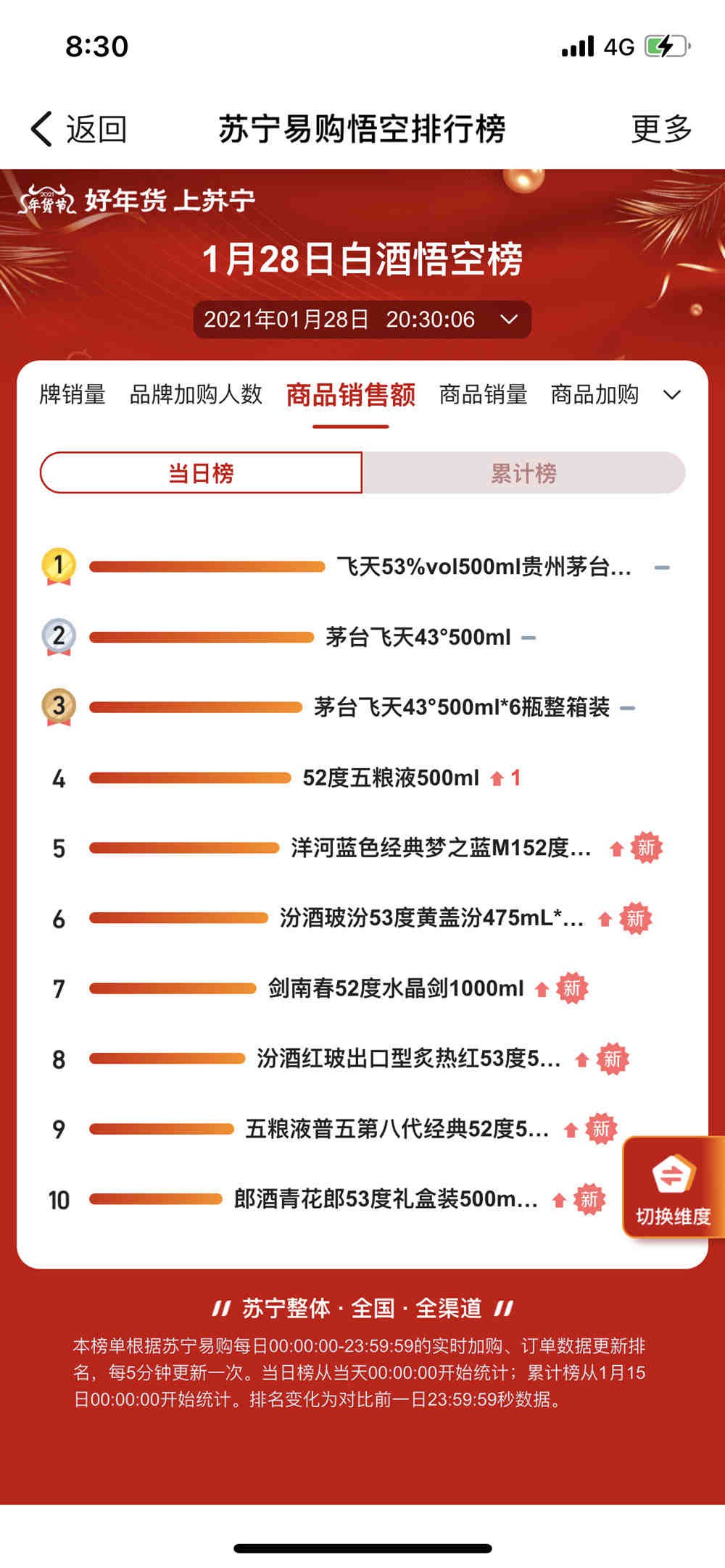View 52度五粮液500ml product
The height and width of the screenshot is (1568, 725).
tap(391, 778)
